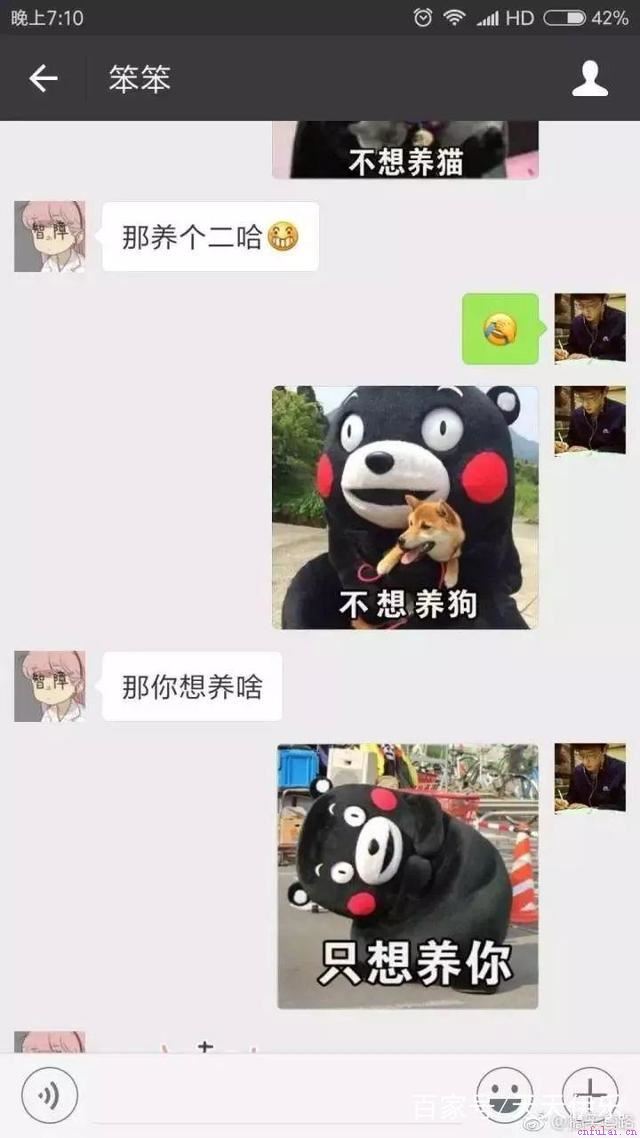View the 不想养猫 sticker image

[405, 150]
